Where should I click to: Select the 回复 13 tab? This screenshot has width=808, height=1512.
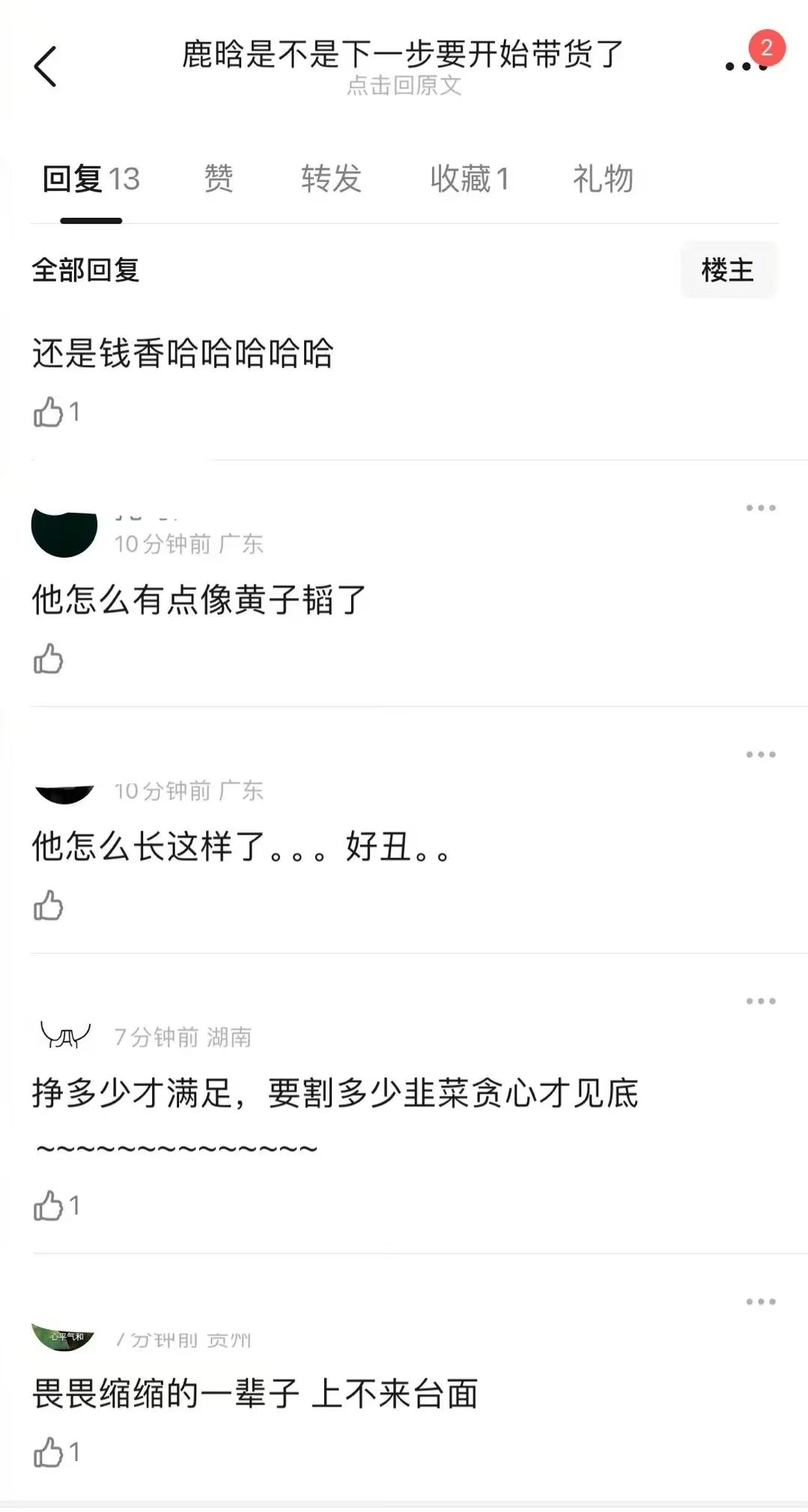click(x=91, y=179)
